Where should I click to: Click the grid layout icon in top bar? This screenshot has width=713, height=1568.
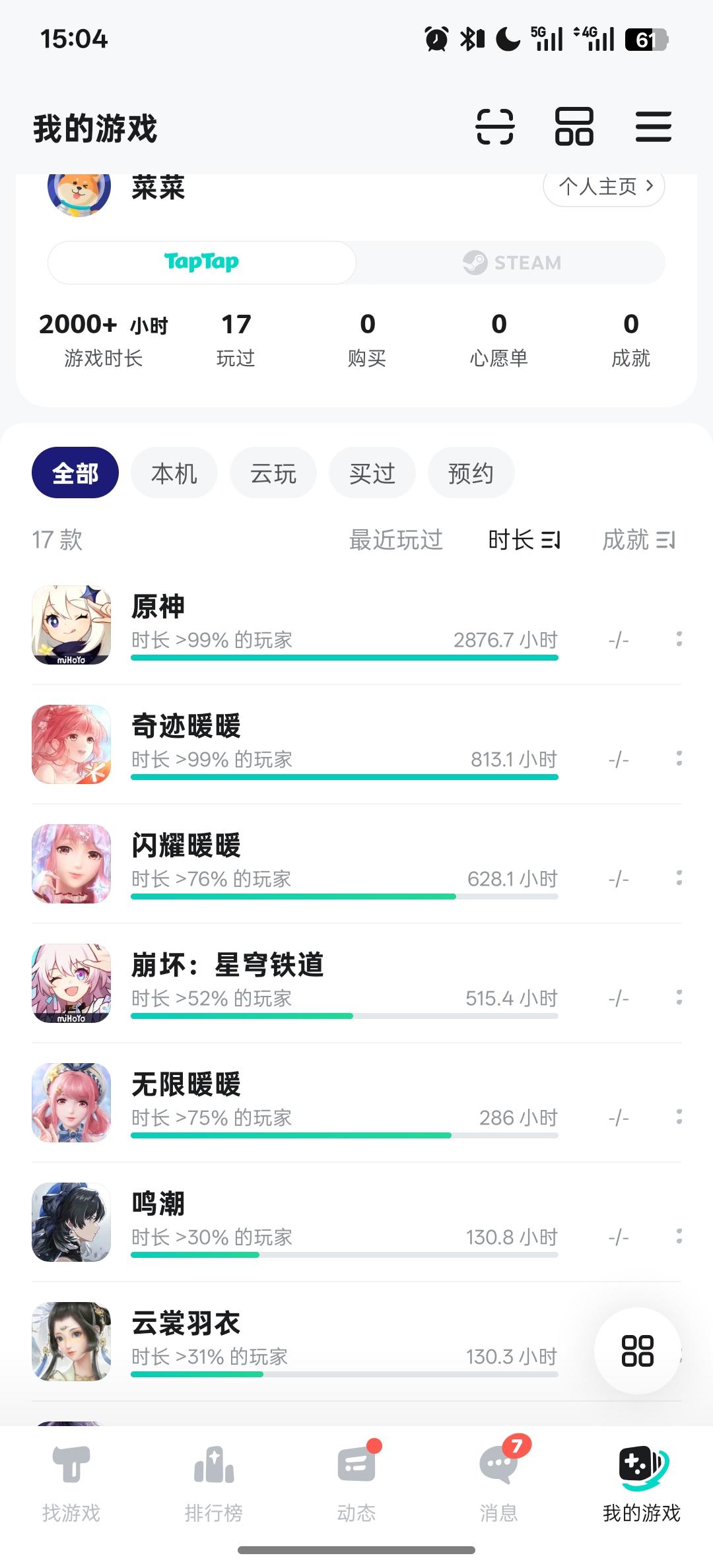(x=574, y=127)
